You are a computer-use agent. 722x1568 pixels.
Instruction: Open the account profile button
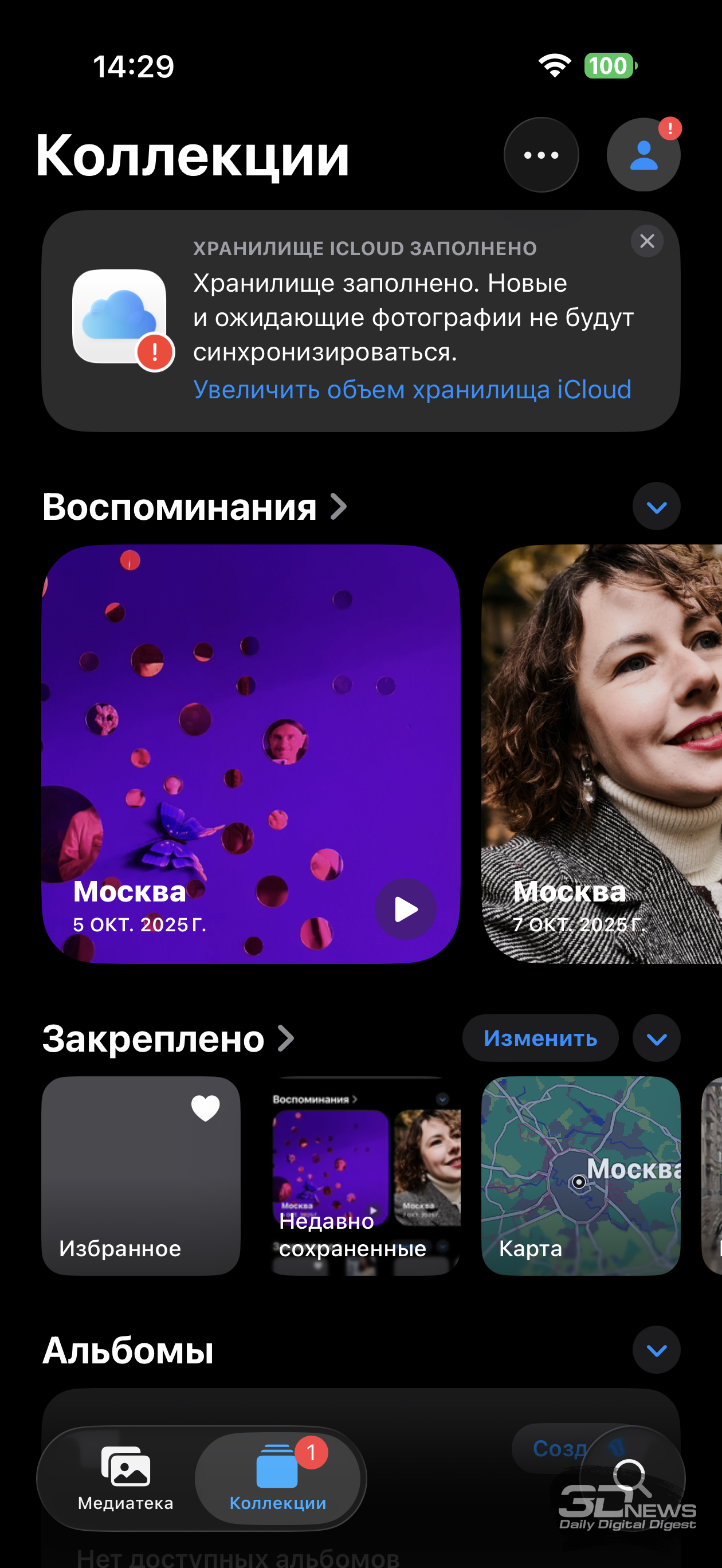(x=643, y=155)
